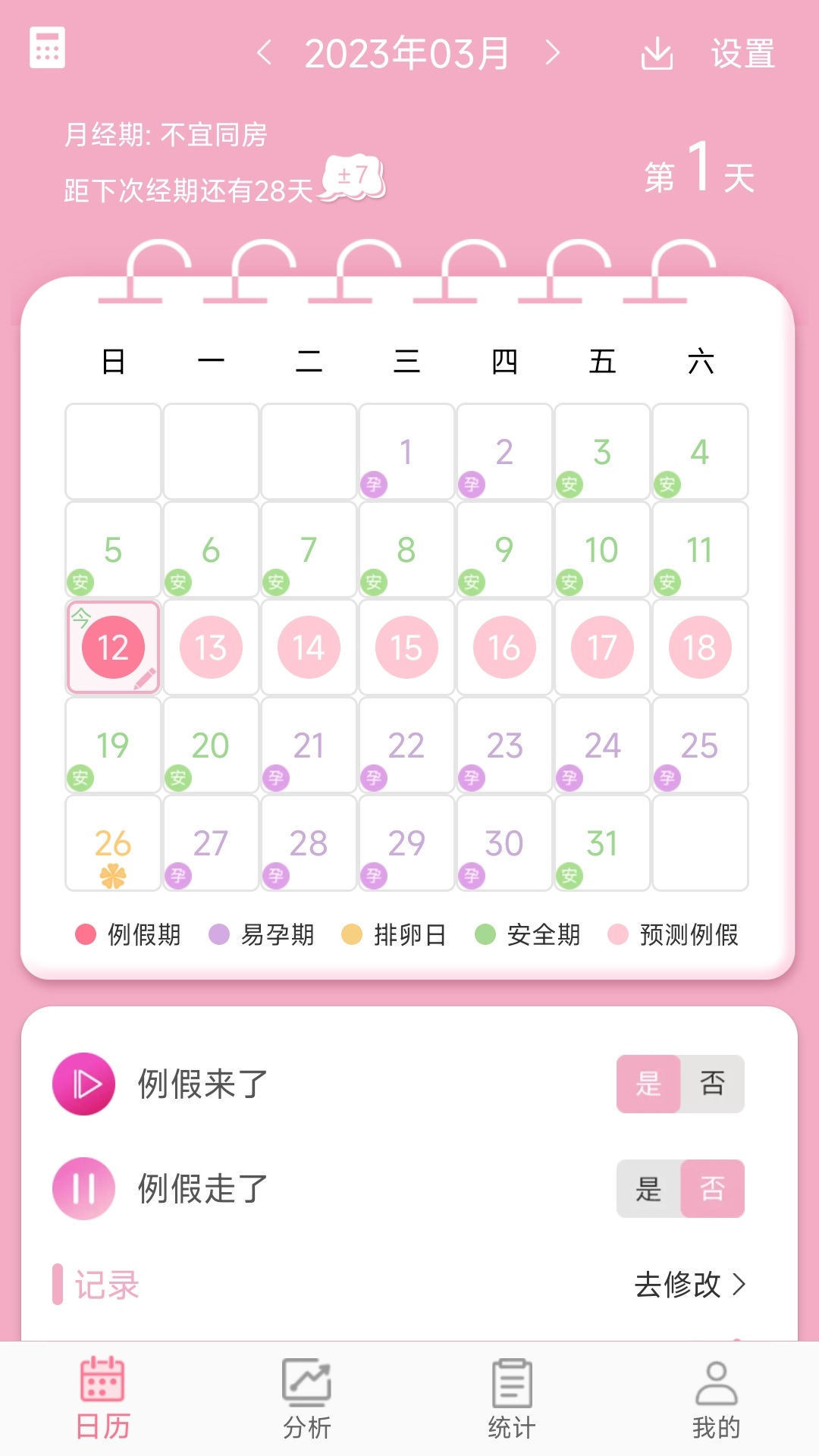Open the 设置 settings button
The image size is (819, 1456).
(742, 55)
